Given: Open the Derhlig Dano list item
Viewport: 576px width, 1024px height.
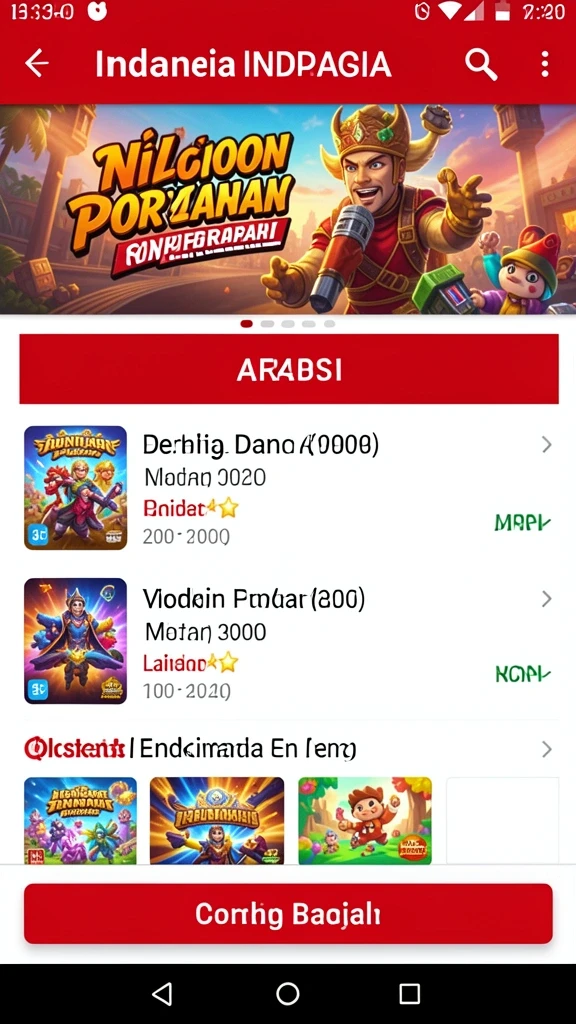Looking at the screenshot, I should click(x=288, y=488).
